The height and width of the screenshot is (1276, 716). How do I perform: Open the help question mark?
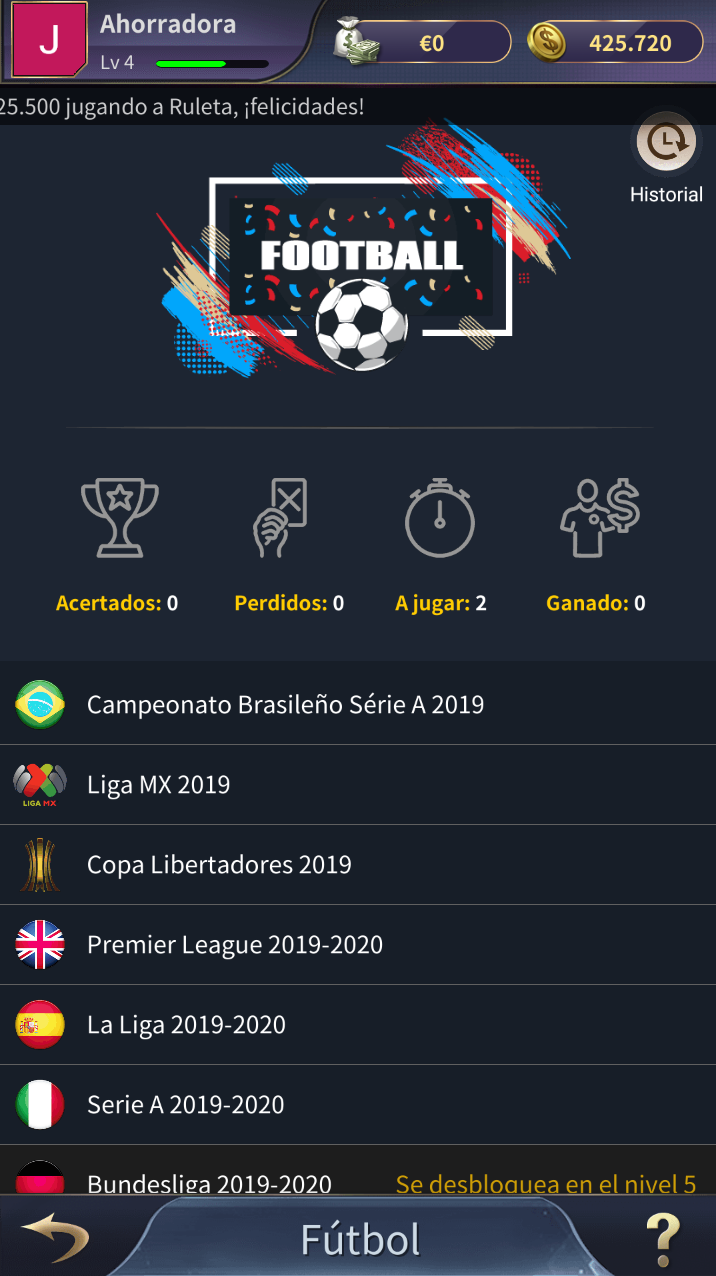[662, 1240]
